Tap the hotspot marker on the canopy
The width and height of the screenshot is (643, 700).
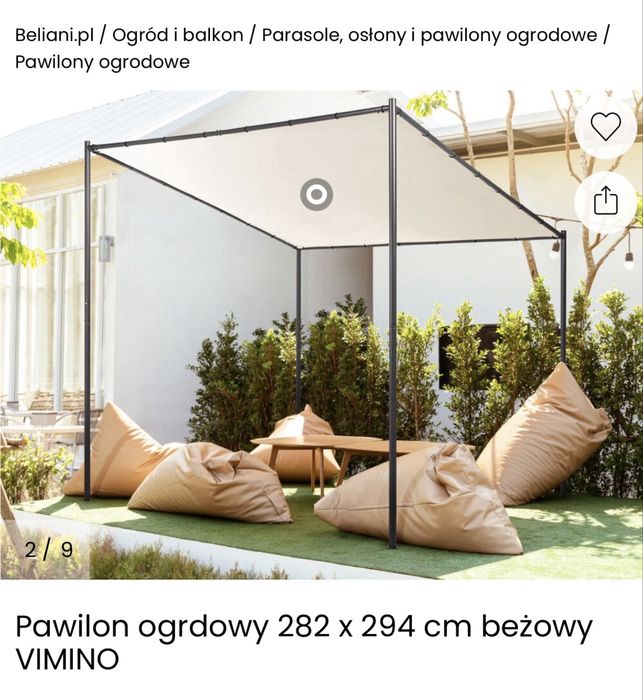[316, 194]
